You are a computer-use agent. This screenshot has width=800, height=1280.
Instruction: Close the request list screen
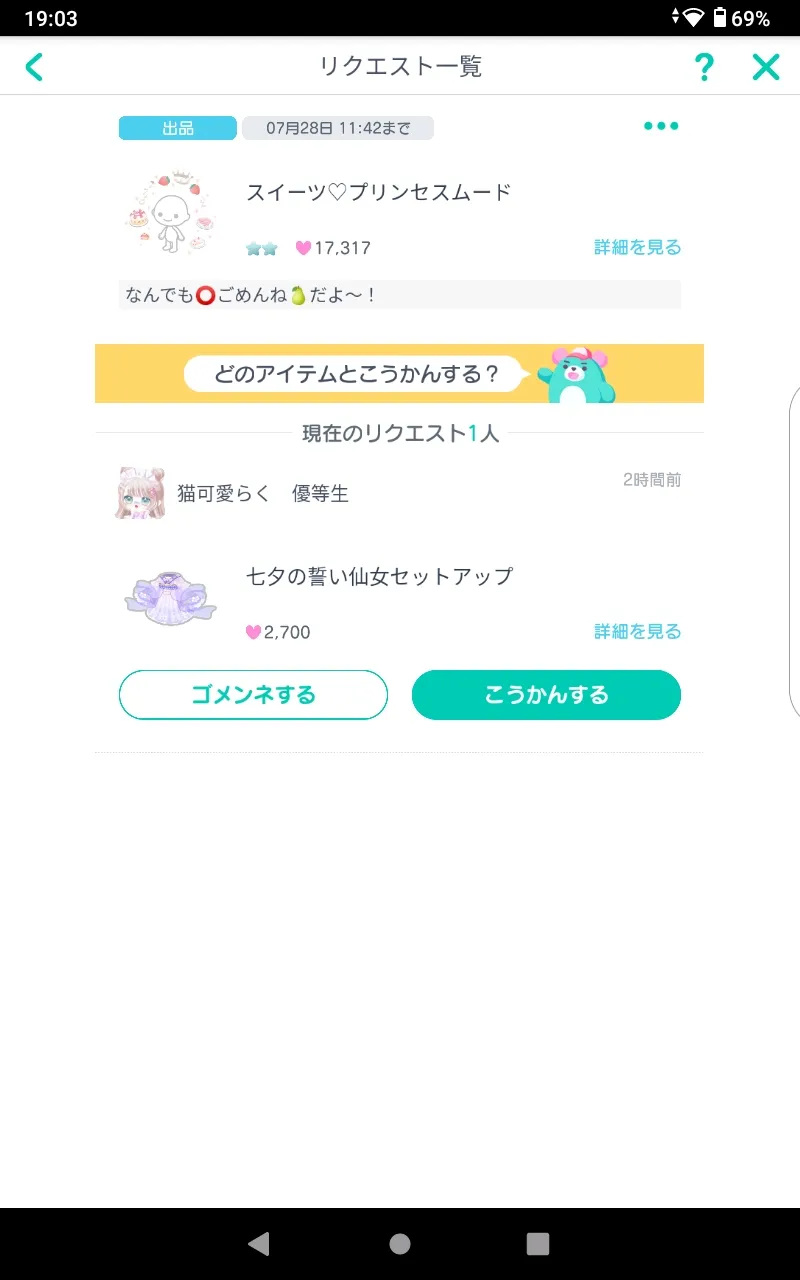766,67
